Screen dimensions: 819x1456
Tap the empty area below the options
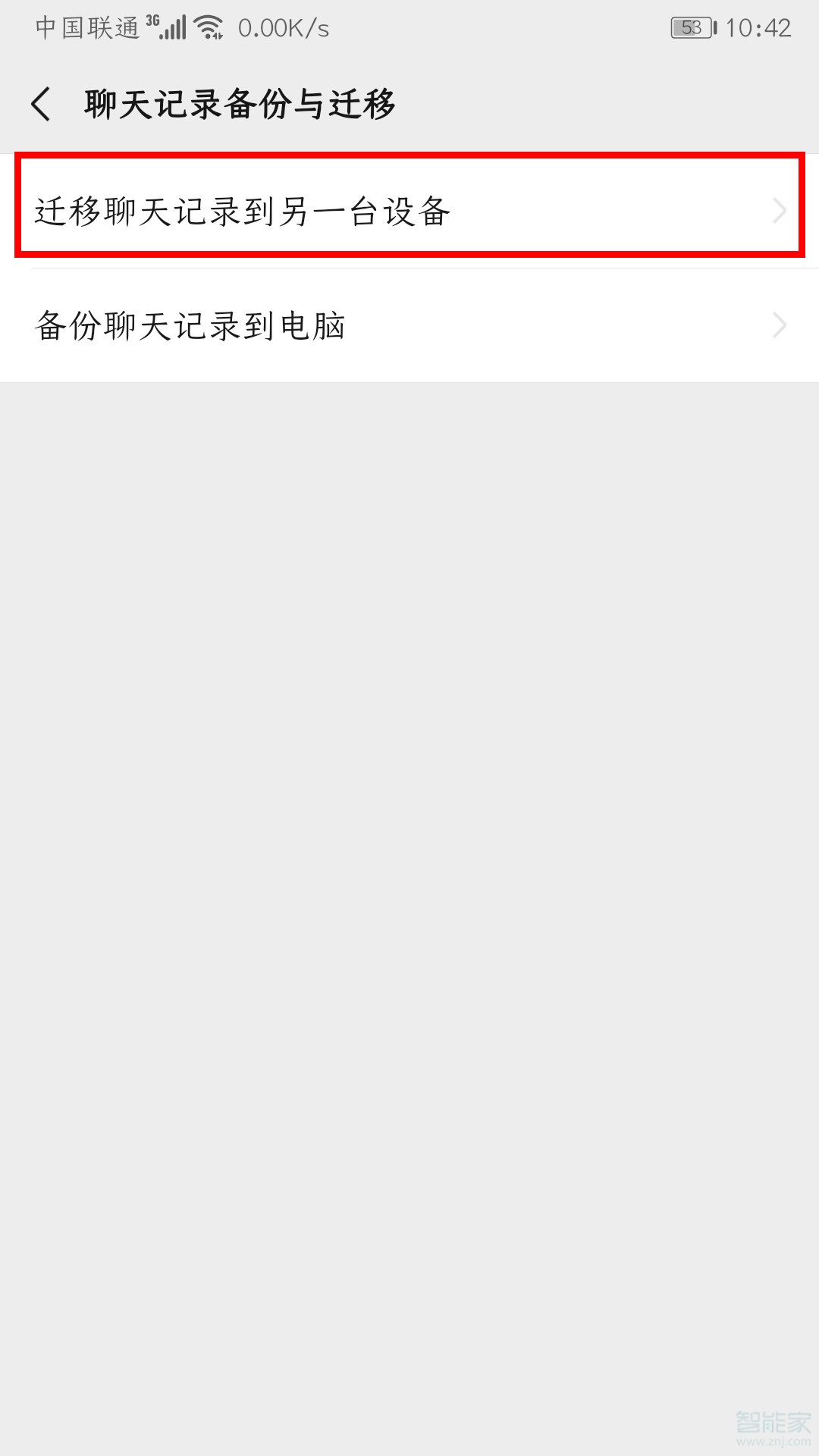point(409,834)
